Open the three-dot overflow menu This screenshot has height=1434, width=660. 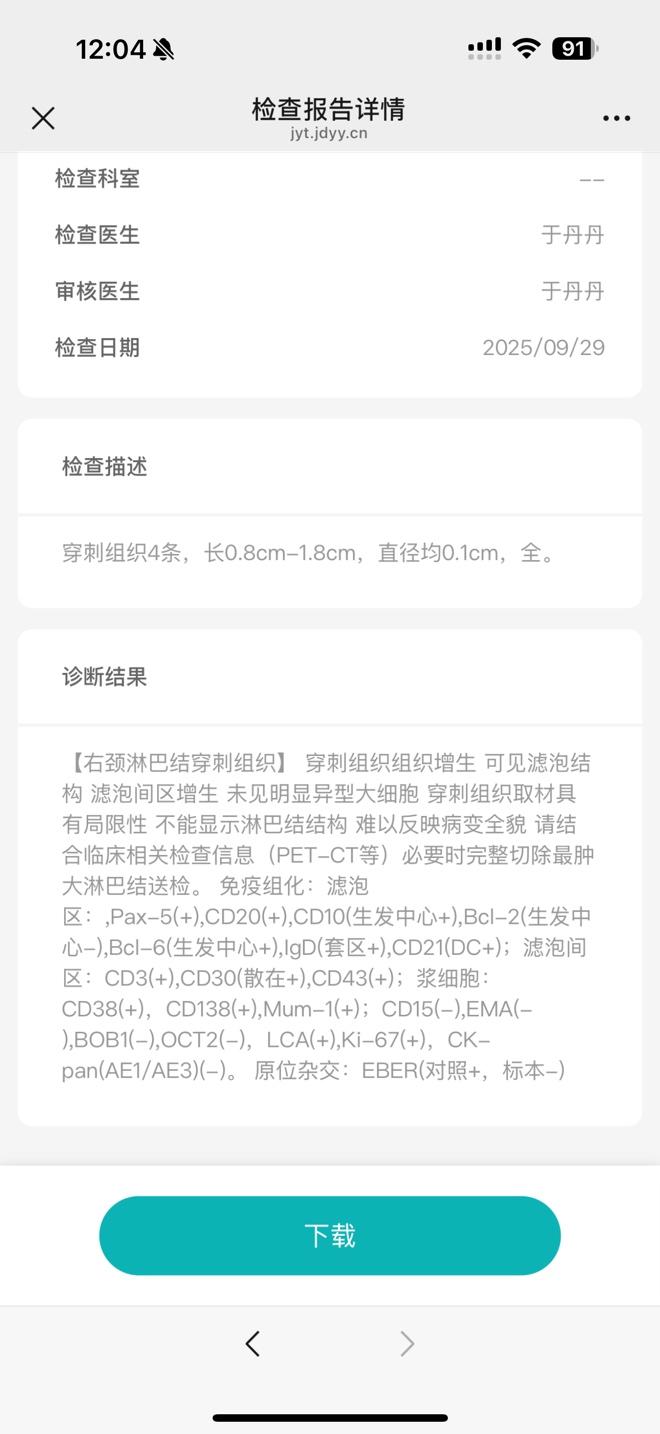(x=616, y=118)
